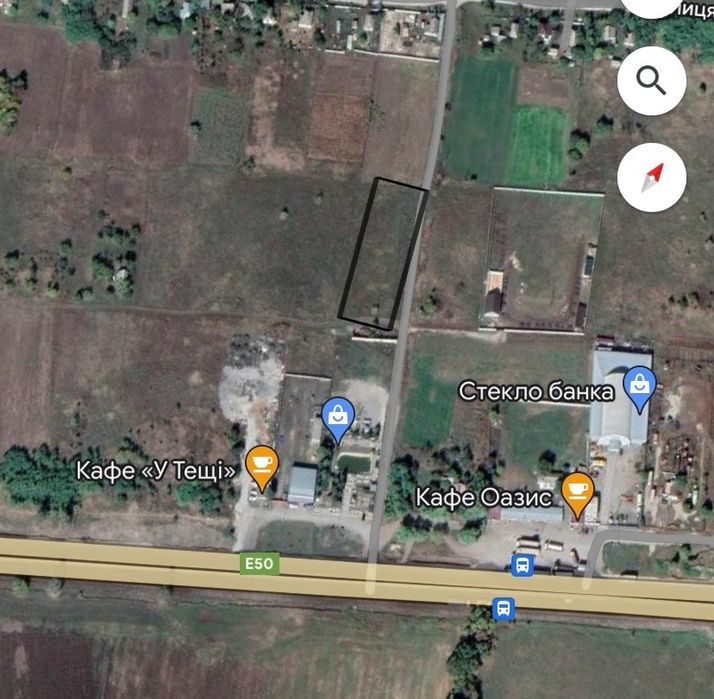The image size is (714, 699).
Task: Tap the compass to reorient the map
Action: (x=652, y=178)
